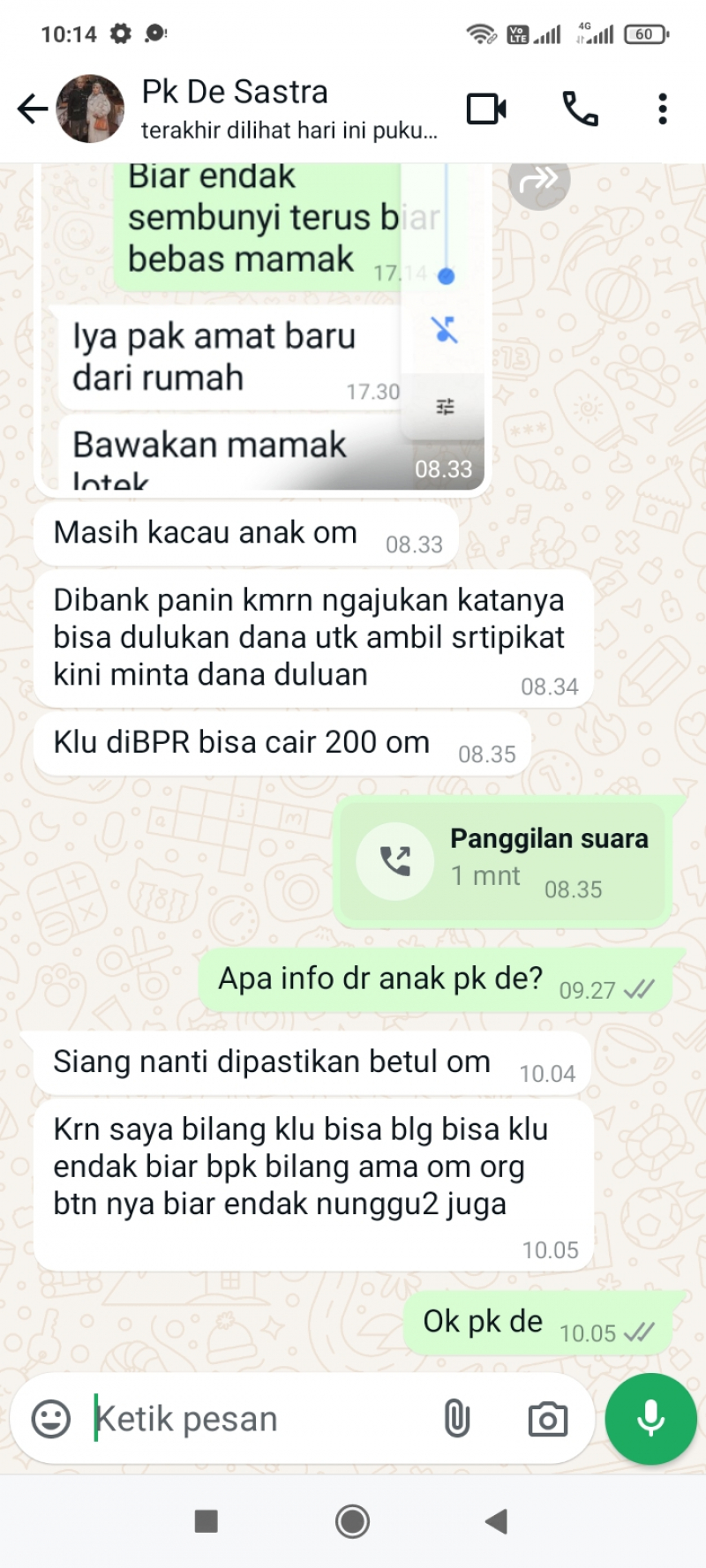Viewport: 706px width, 1568px height.
Task: Go back to the chat list
Action: (32, 109)
